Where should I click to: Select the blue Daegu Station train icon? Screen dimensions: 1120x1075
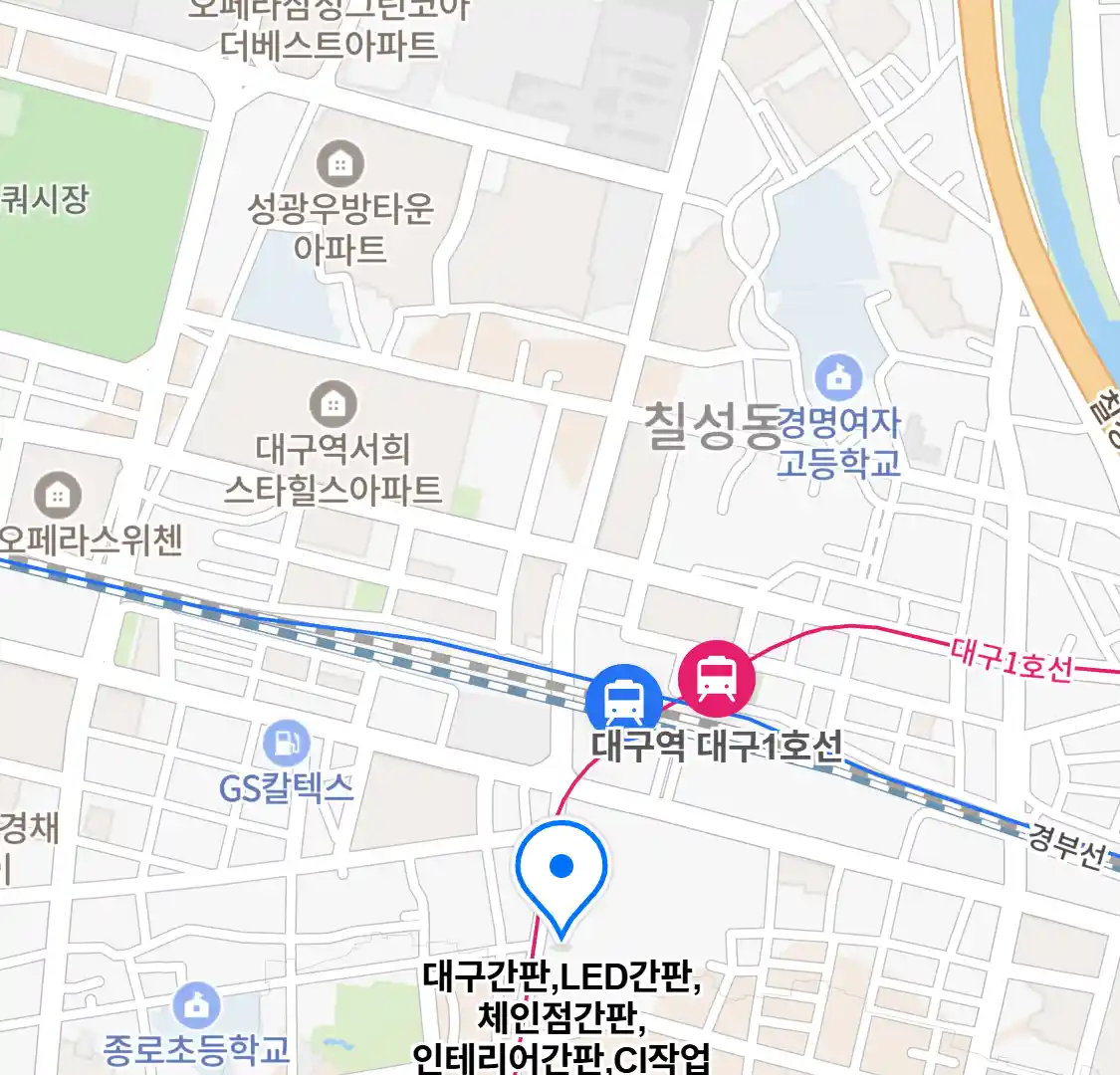coord(623,700)
